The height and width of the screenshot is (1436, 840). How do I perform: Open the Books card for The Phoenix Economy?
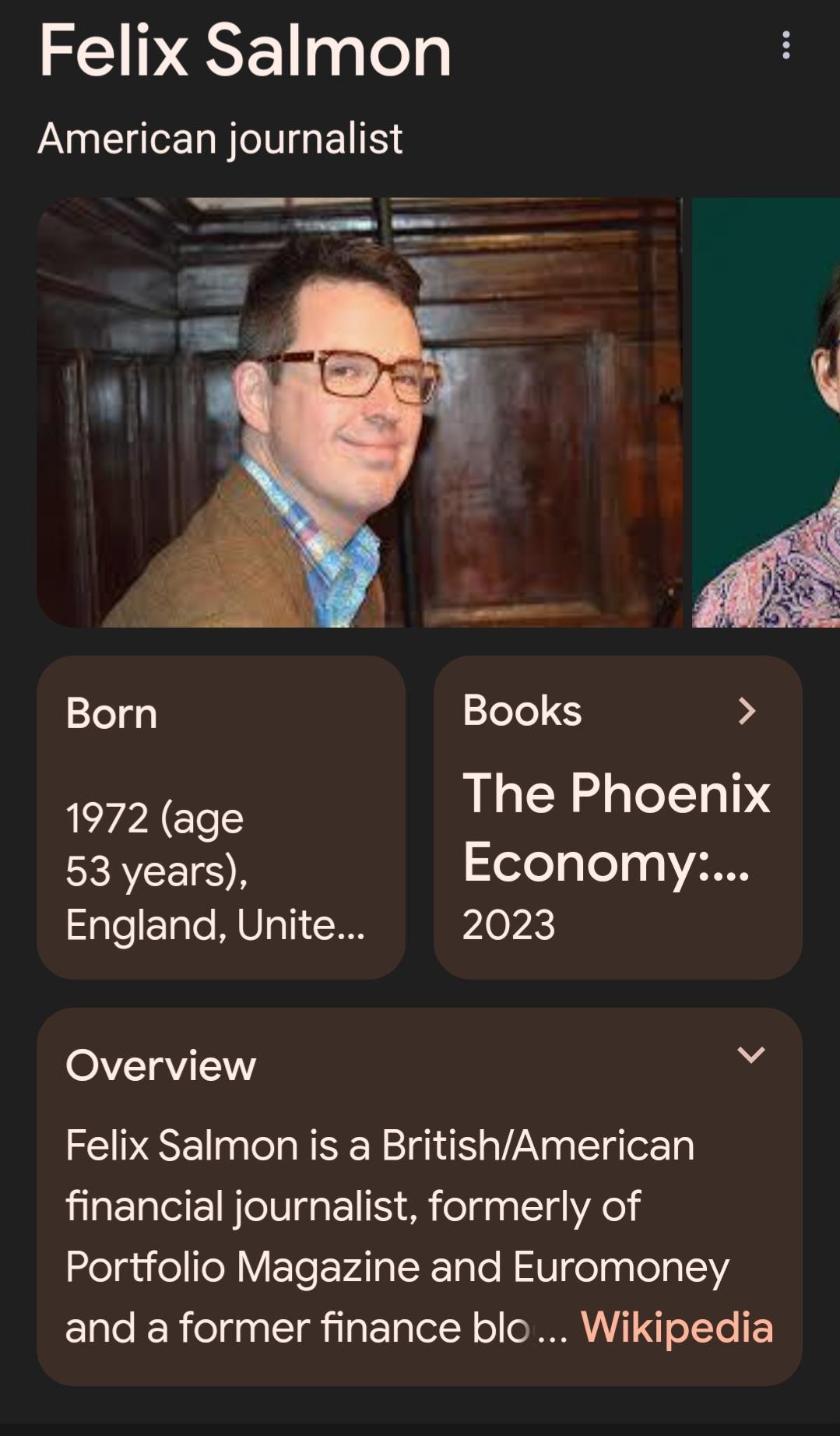coord(618,817)
